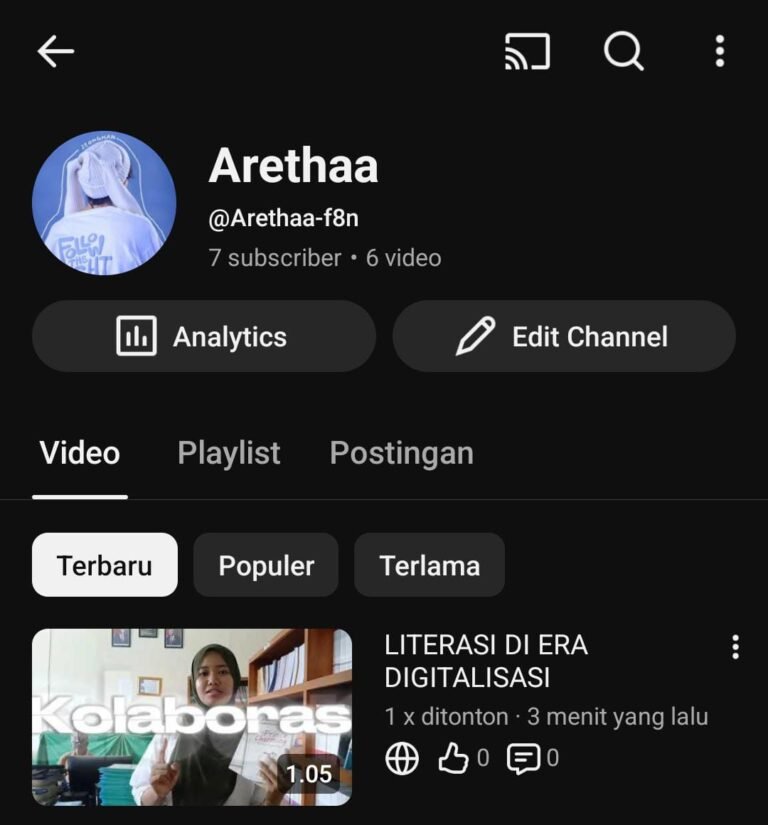
Task: Open the cast to device icon
Action: coord(527,52)
